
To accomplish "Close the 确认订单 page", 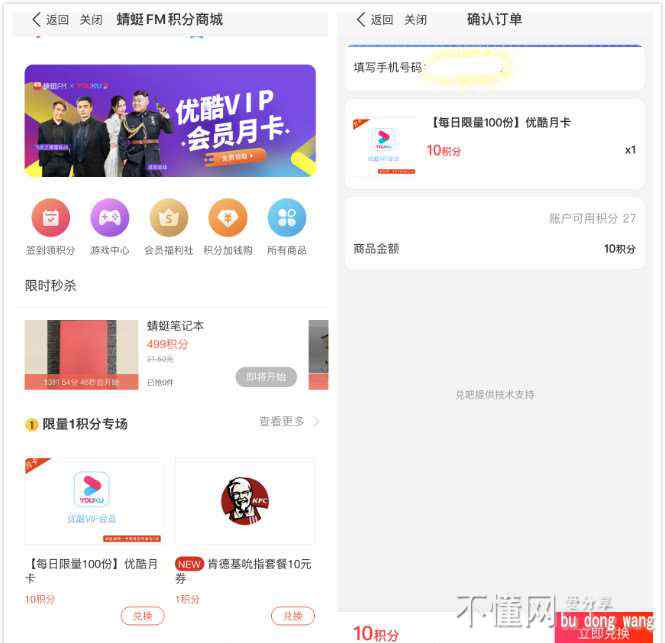I will point(416,20).
